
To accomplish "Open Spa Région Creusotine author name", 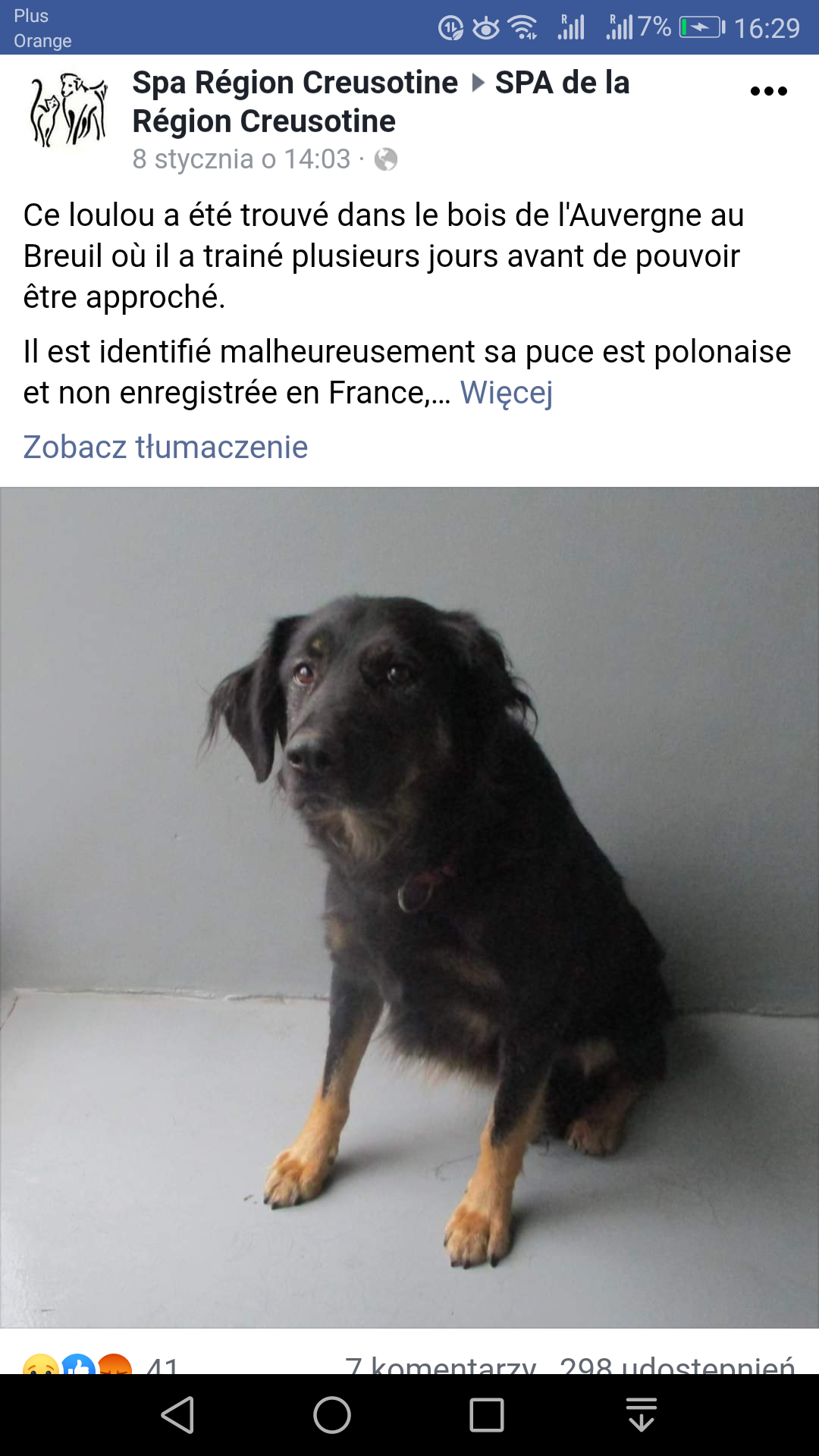I will [x=295, y=83].
